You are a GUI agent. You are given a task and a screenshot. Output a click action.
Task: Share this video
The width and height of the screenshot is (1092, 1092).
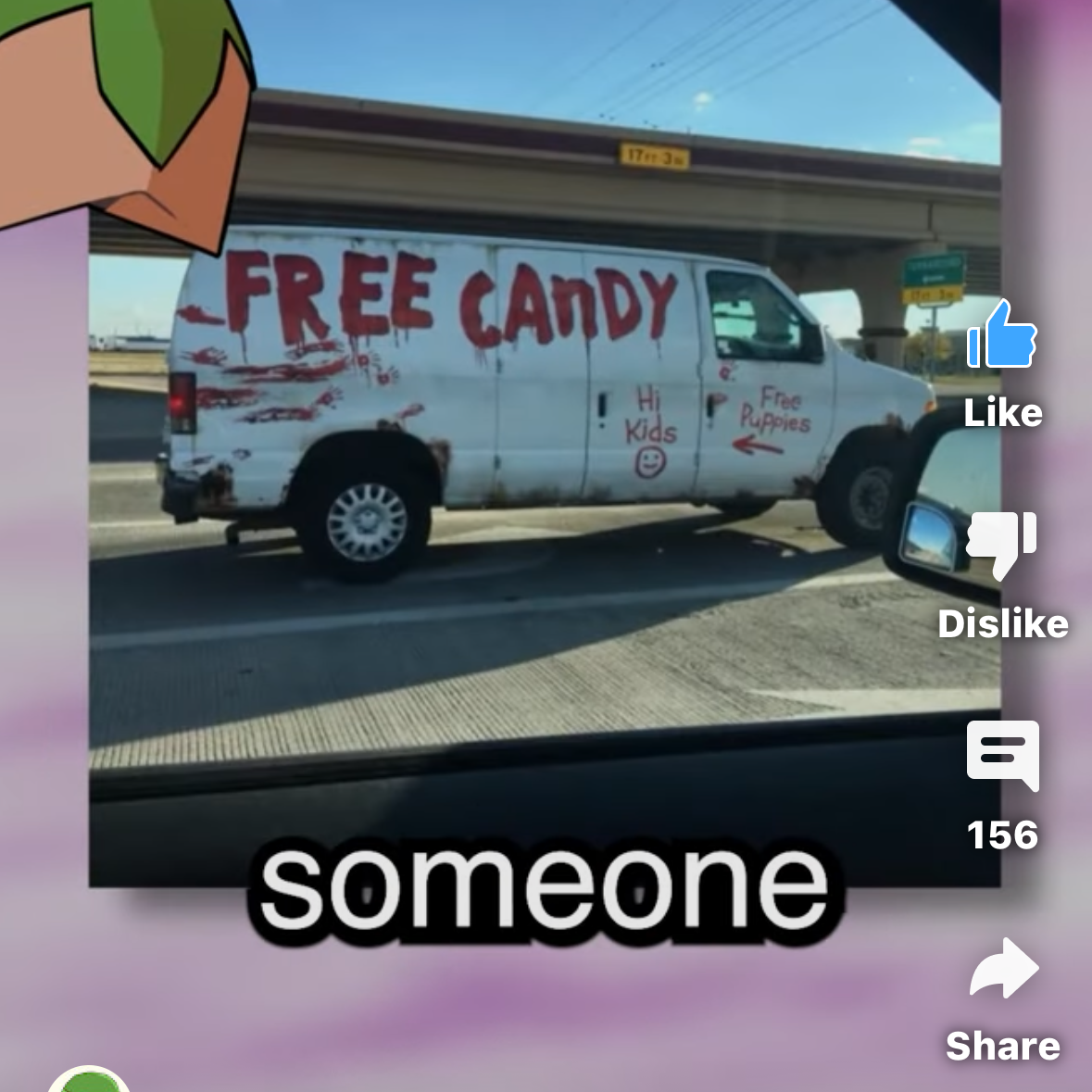[x=1003, y=970]
